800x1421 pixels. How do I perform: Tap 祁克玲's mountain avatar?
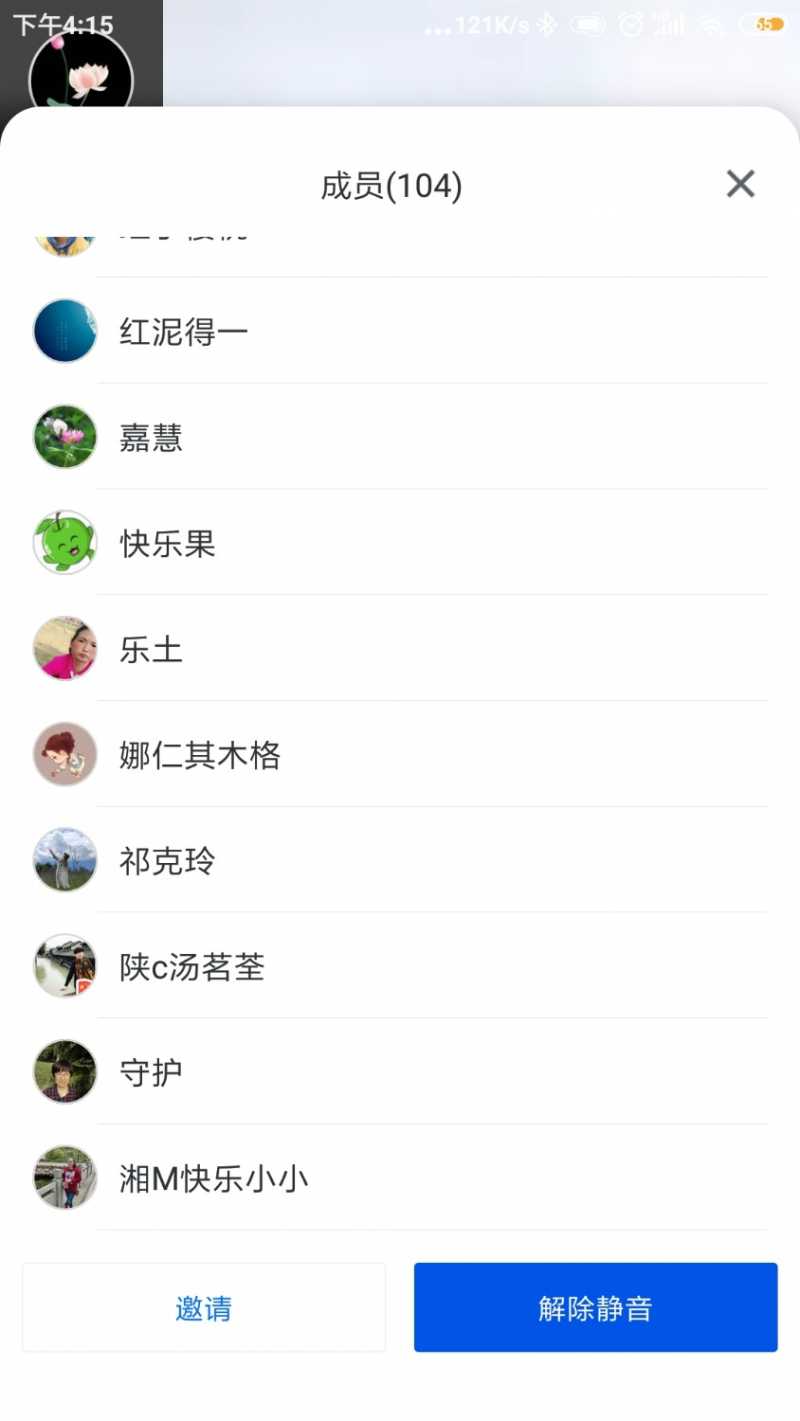[x=64, y=861]
